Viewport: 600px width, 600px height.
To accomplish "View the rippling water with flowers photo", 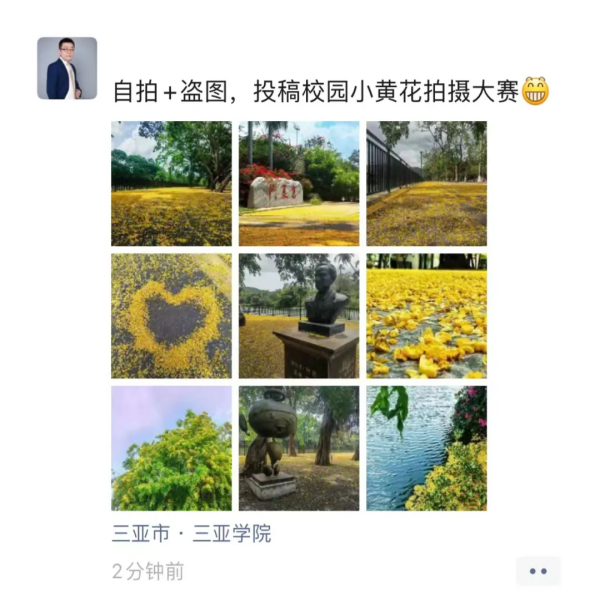I will (x=426, y=448).
